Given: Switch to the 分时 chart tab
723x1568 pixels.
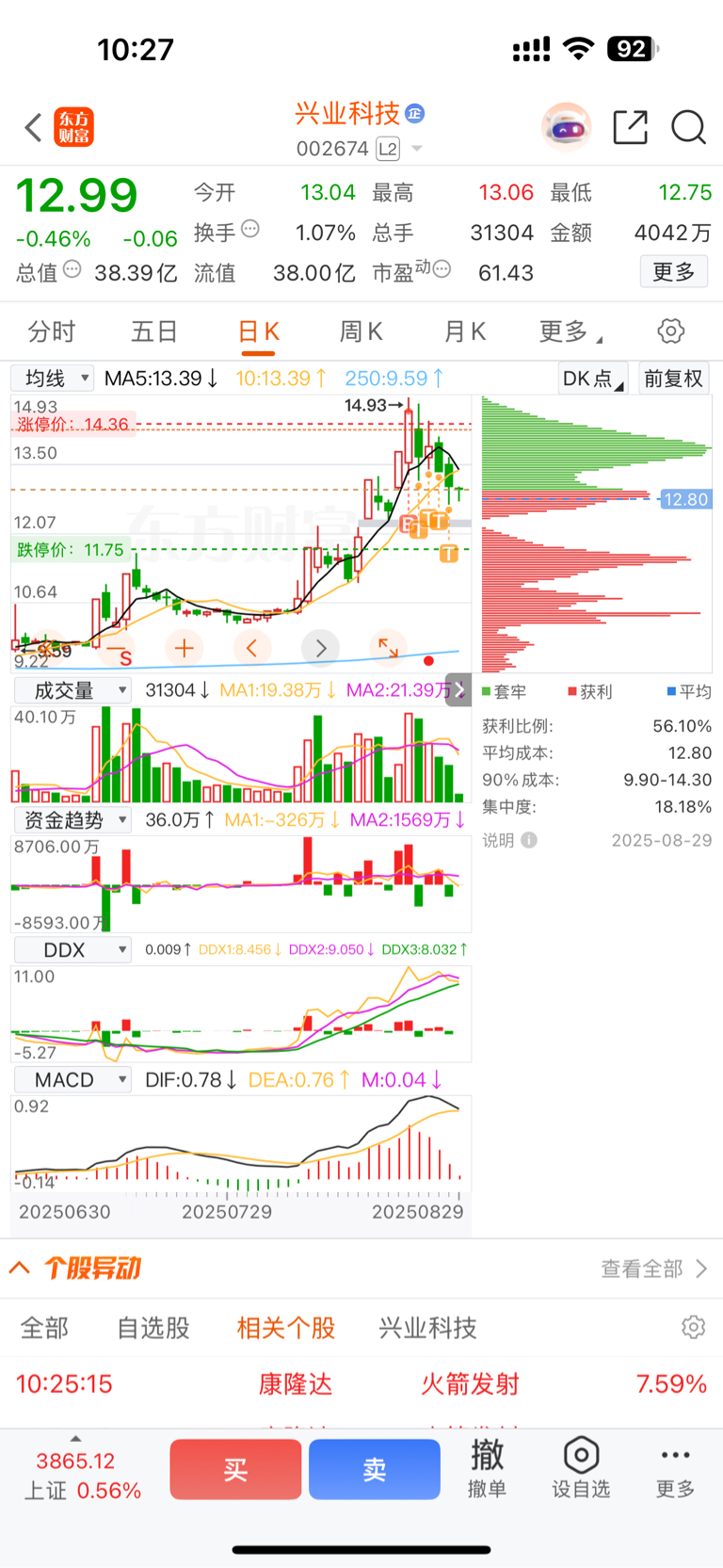Looking at the screenshot, I should click(x=52, y=331).
